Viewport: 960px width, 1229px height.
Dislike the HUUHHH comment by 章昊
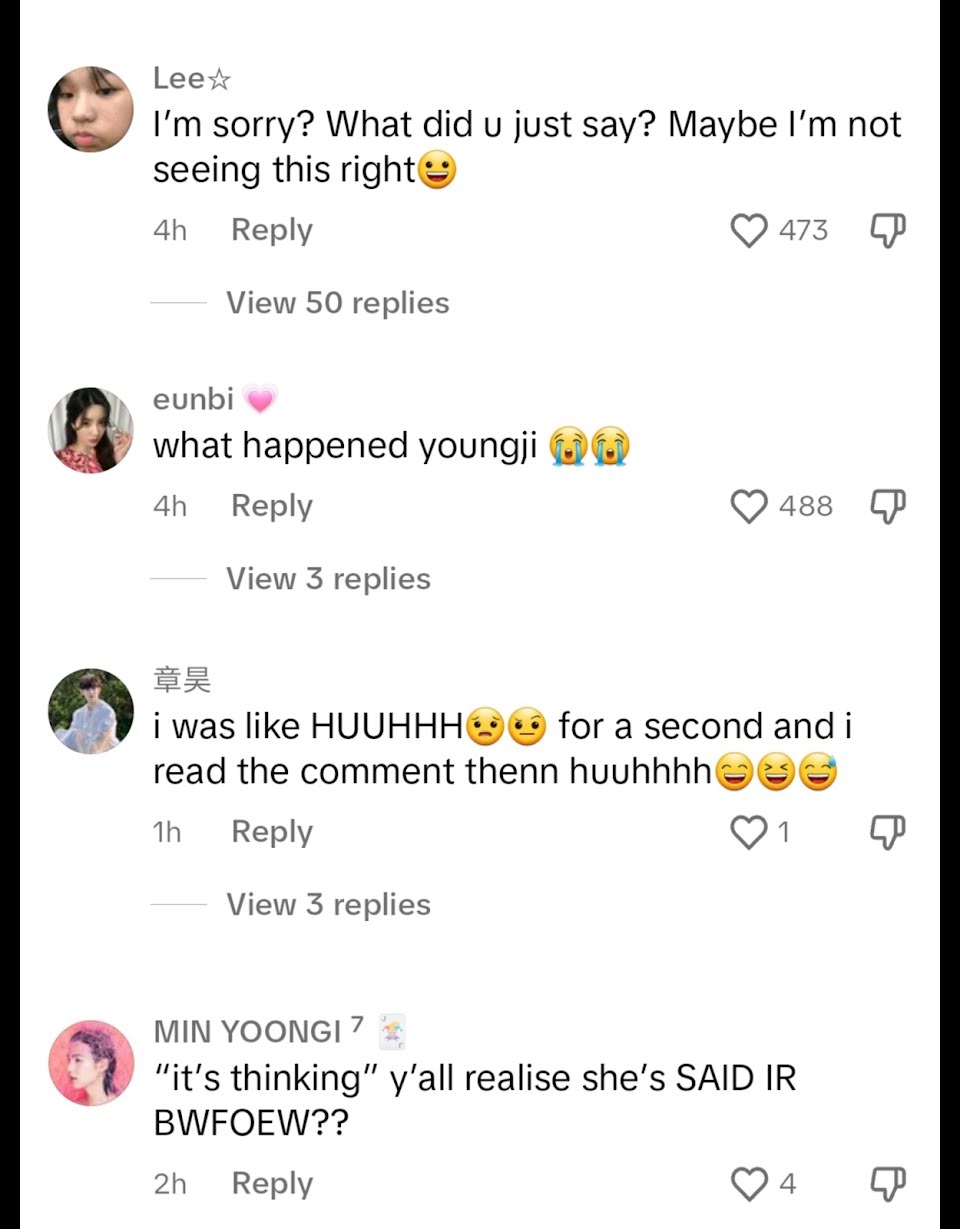[x=887, y=832]
